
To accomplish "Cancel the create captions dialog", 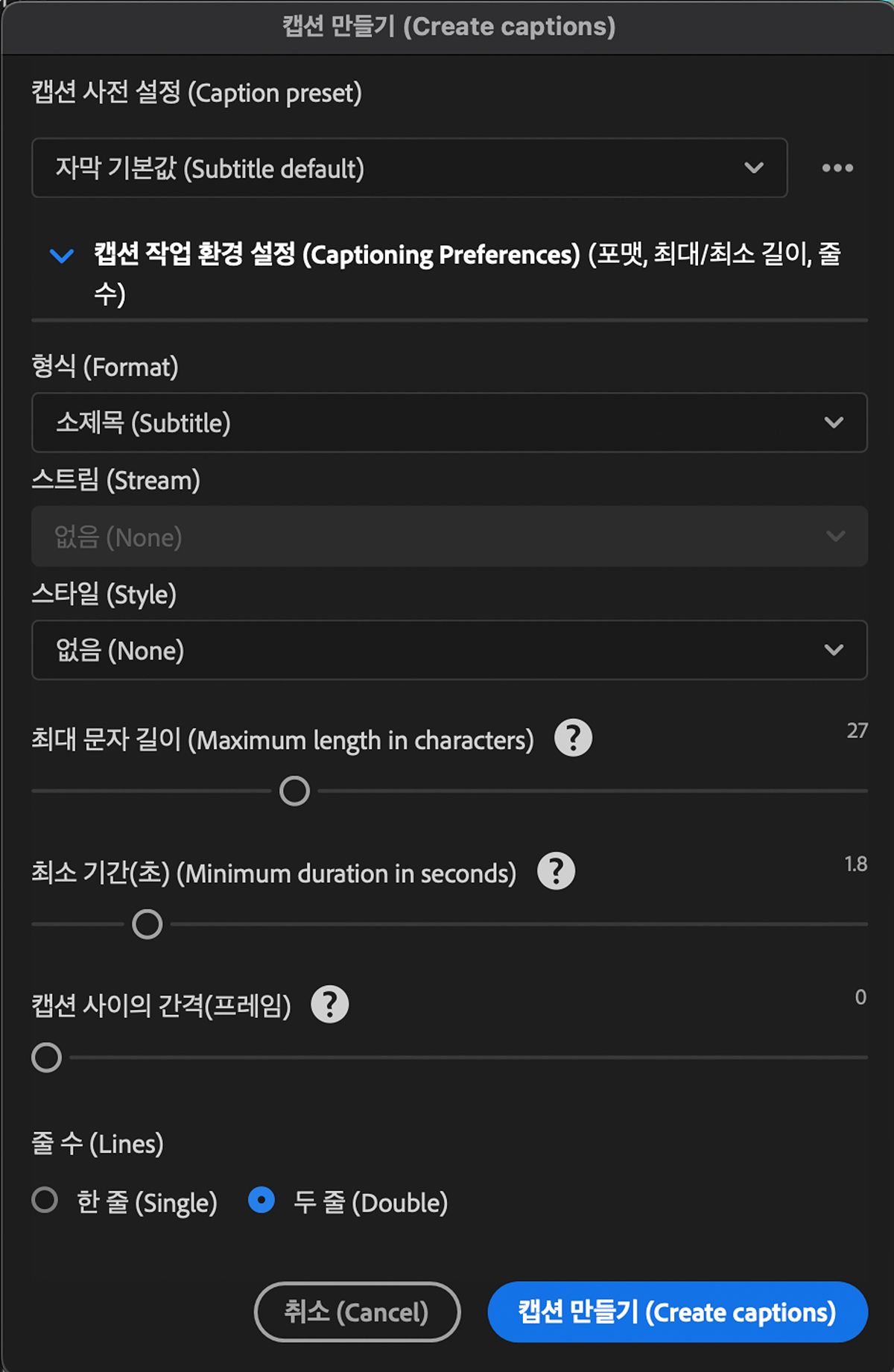I will click(x=357, y=1312).
